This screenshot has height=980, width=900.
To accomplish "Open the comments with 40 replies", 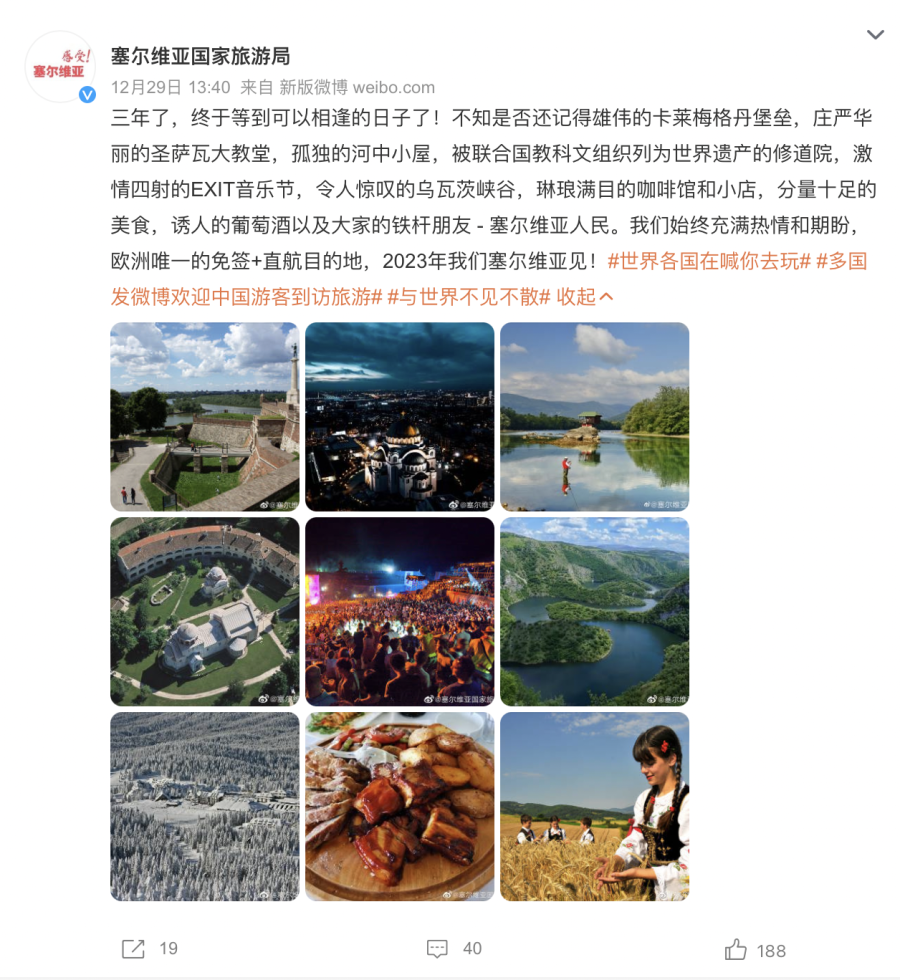I will pyautogui.click(x=454, y=948).
